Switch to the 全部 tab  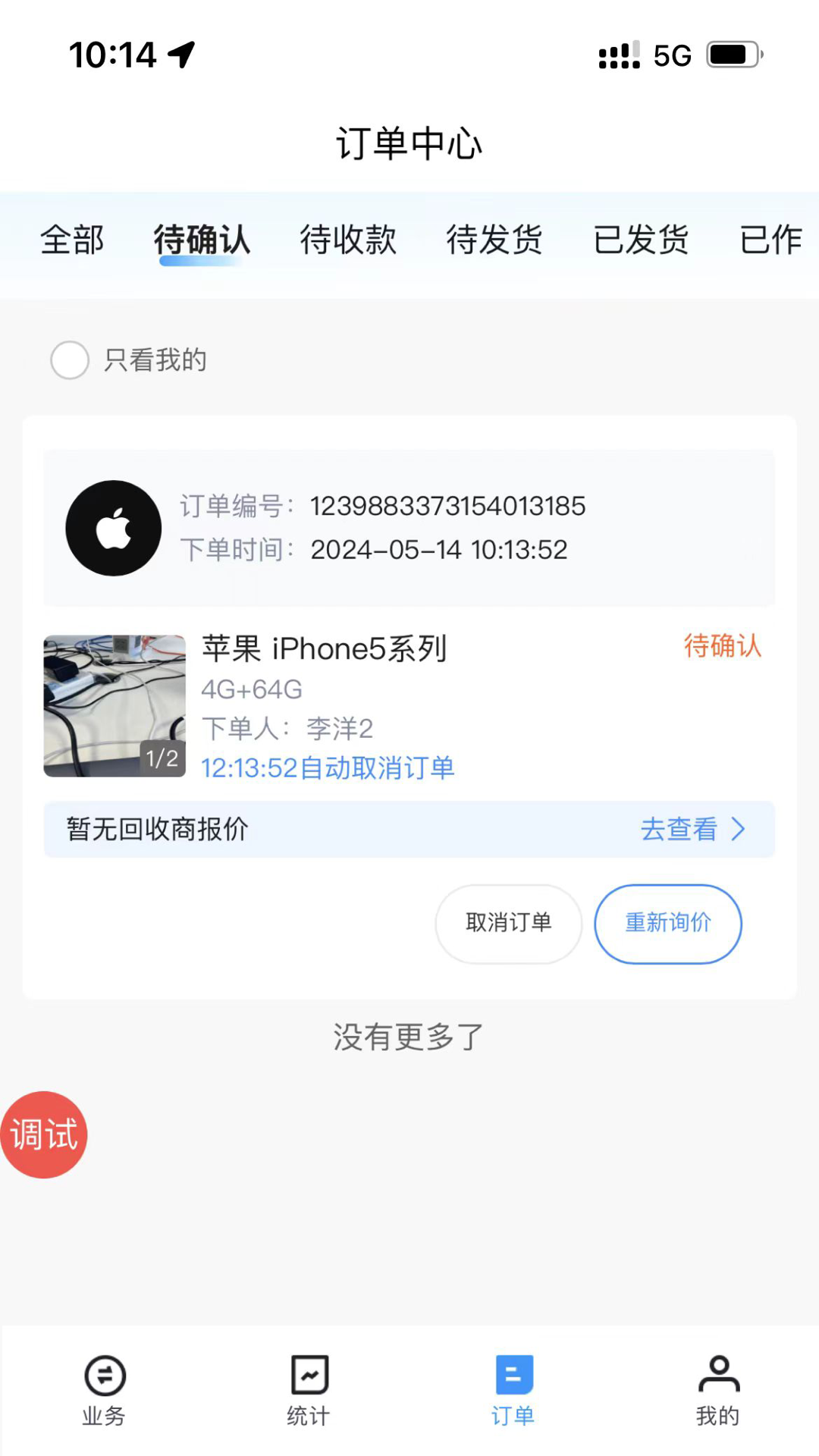tap(72, 240)
